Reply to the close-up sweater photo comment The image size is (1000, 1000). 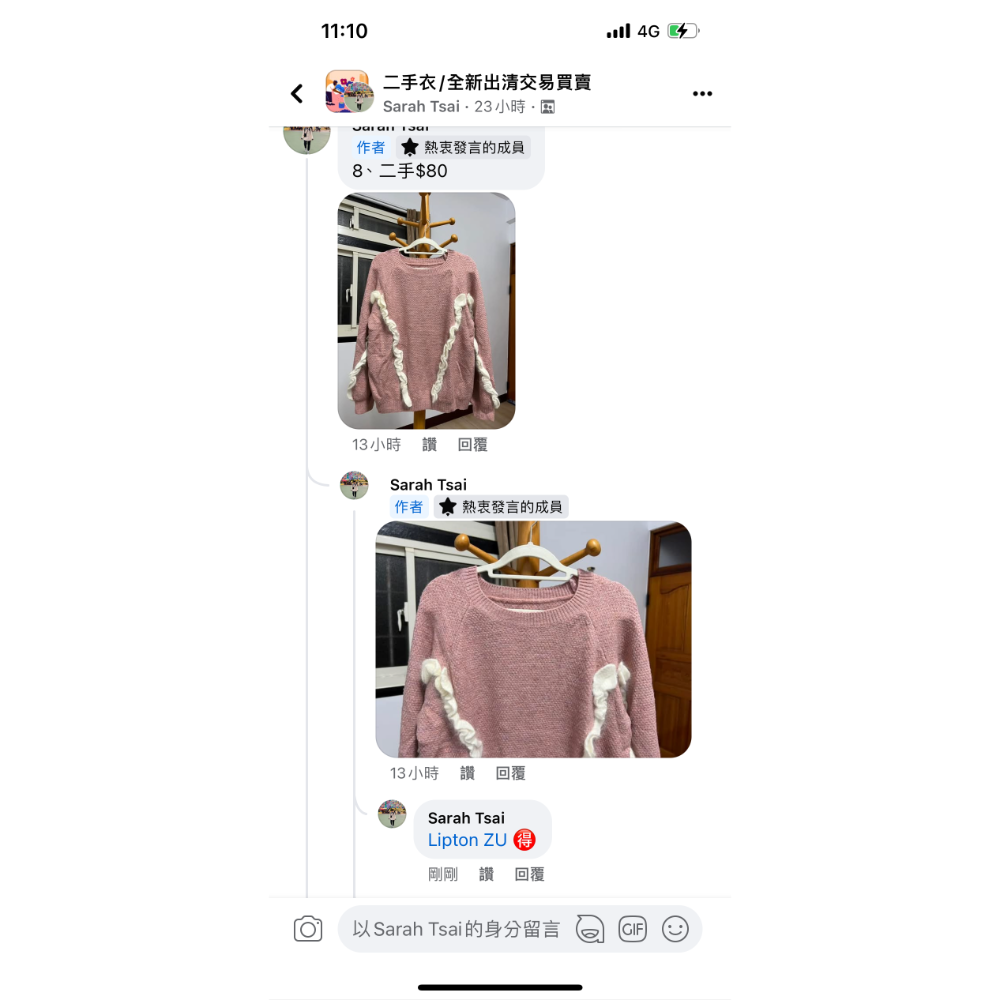coord(510,773)
